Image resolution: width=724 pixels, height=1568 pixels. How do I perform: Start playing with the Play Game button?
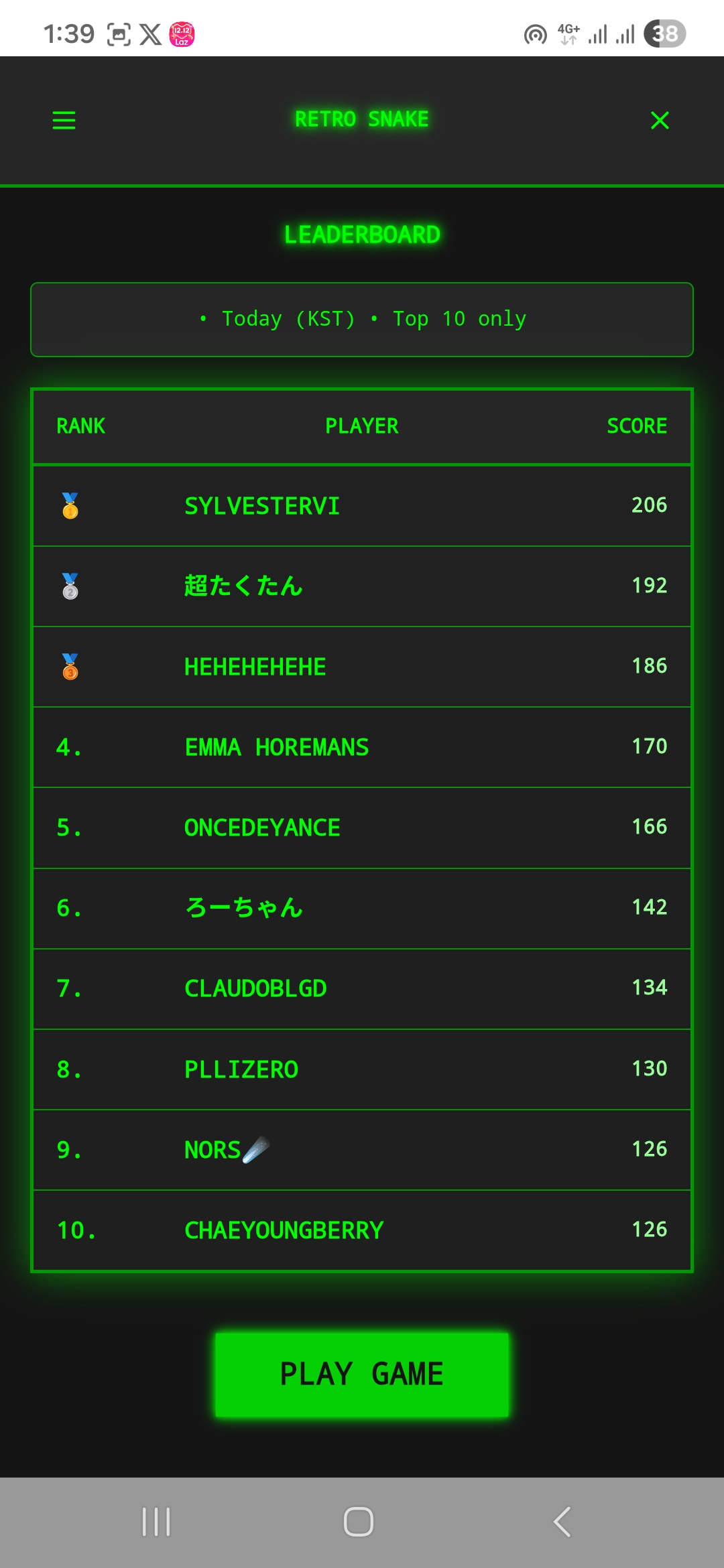pyautogui.click(x=361, y=1374)
